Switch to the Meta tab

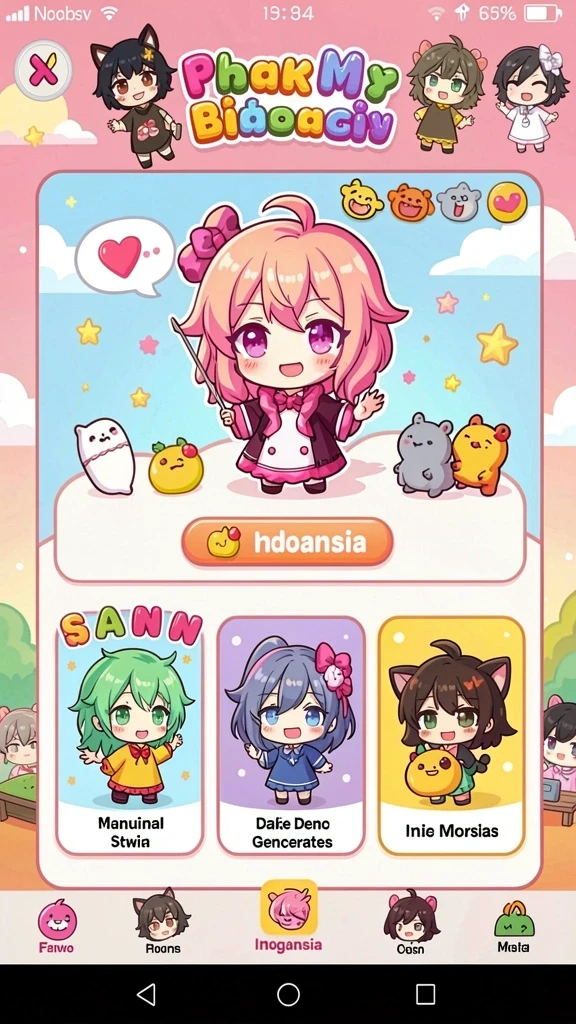(x=513, y=926)
